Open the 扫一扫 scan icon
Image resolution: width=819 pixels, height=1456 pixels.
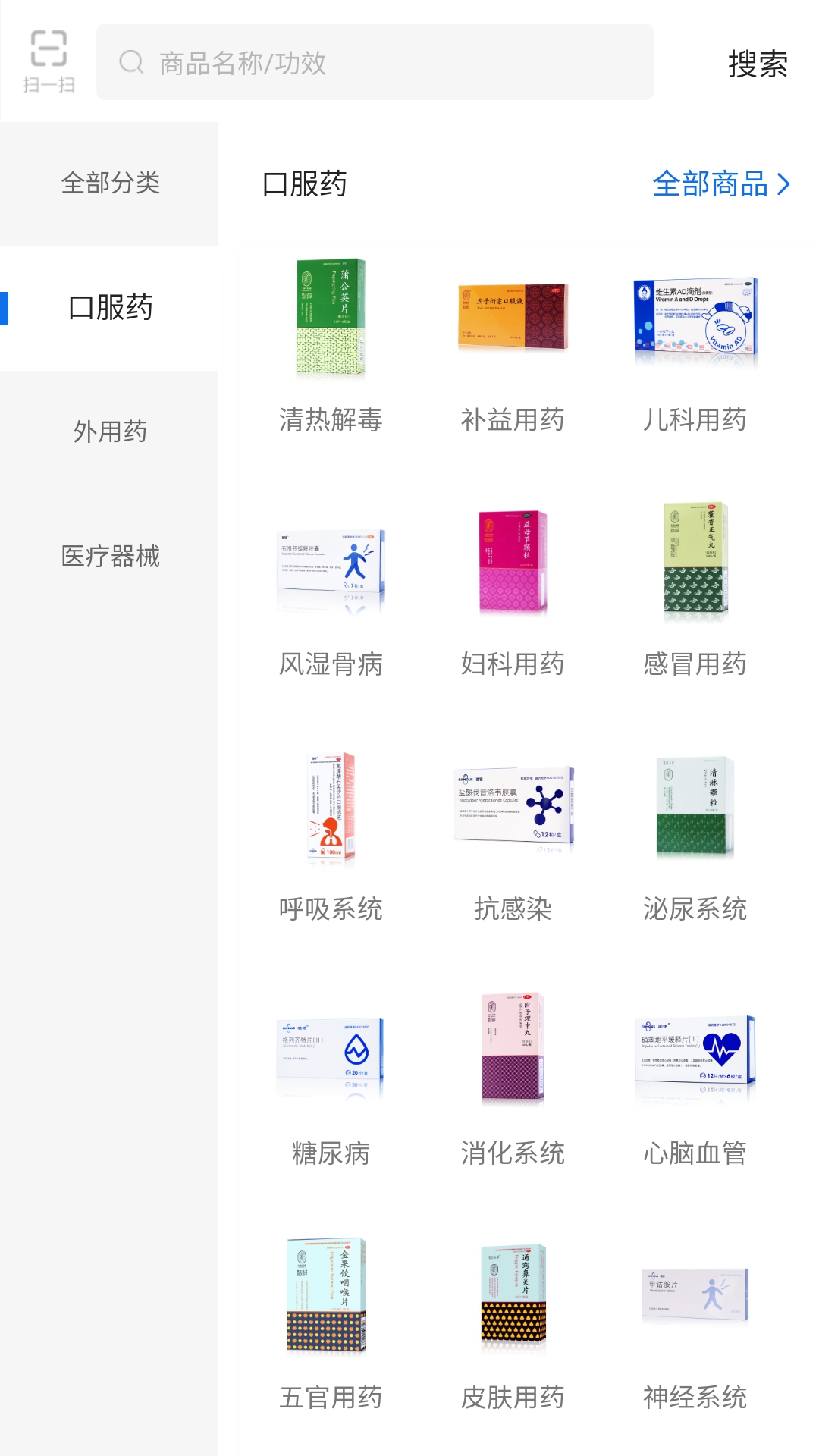pyautogui.click(x=49, y=61)
